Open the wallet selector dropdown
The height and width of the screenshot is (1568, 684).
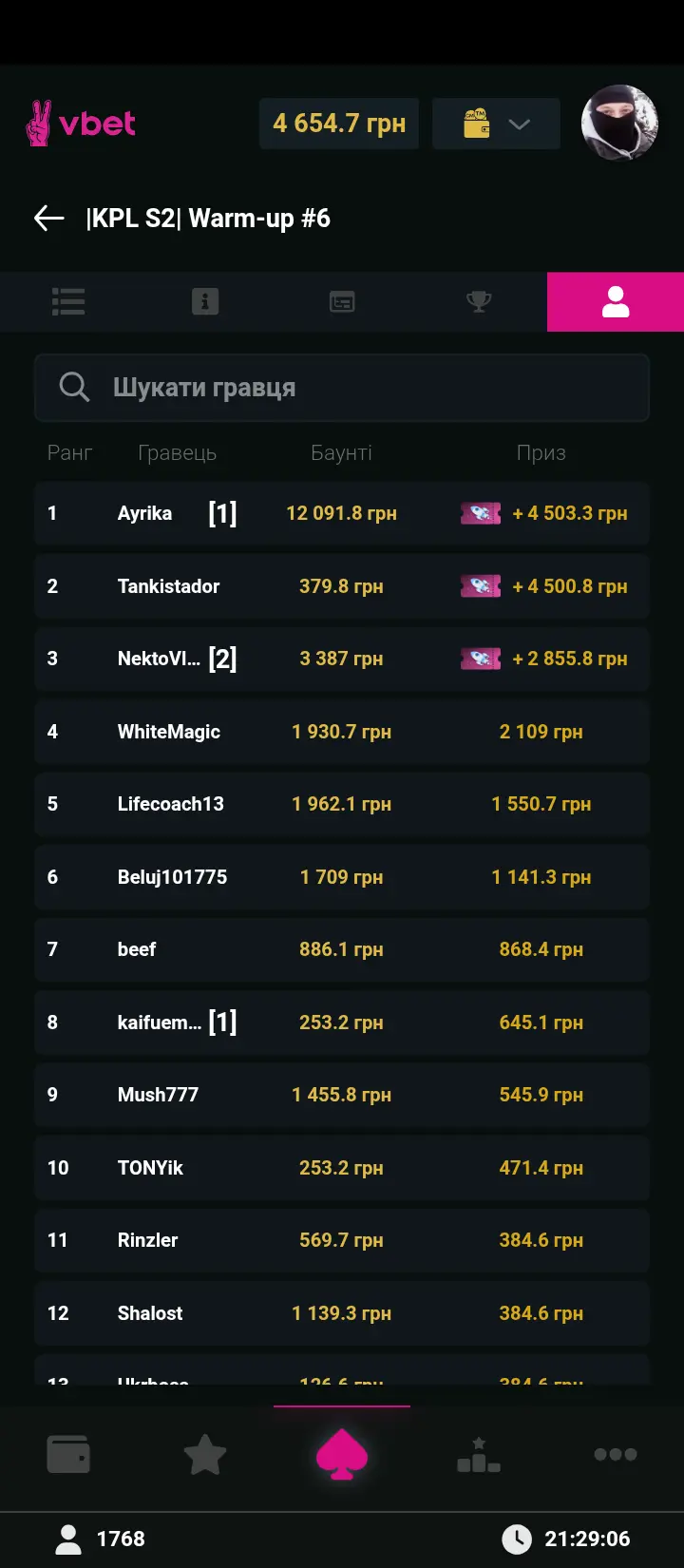tap(496, 124)
